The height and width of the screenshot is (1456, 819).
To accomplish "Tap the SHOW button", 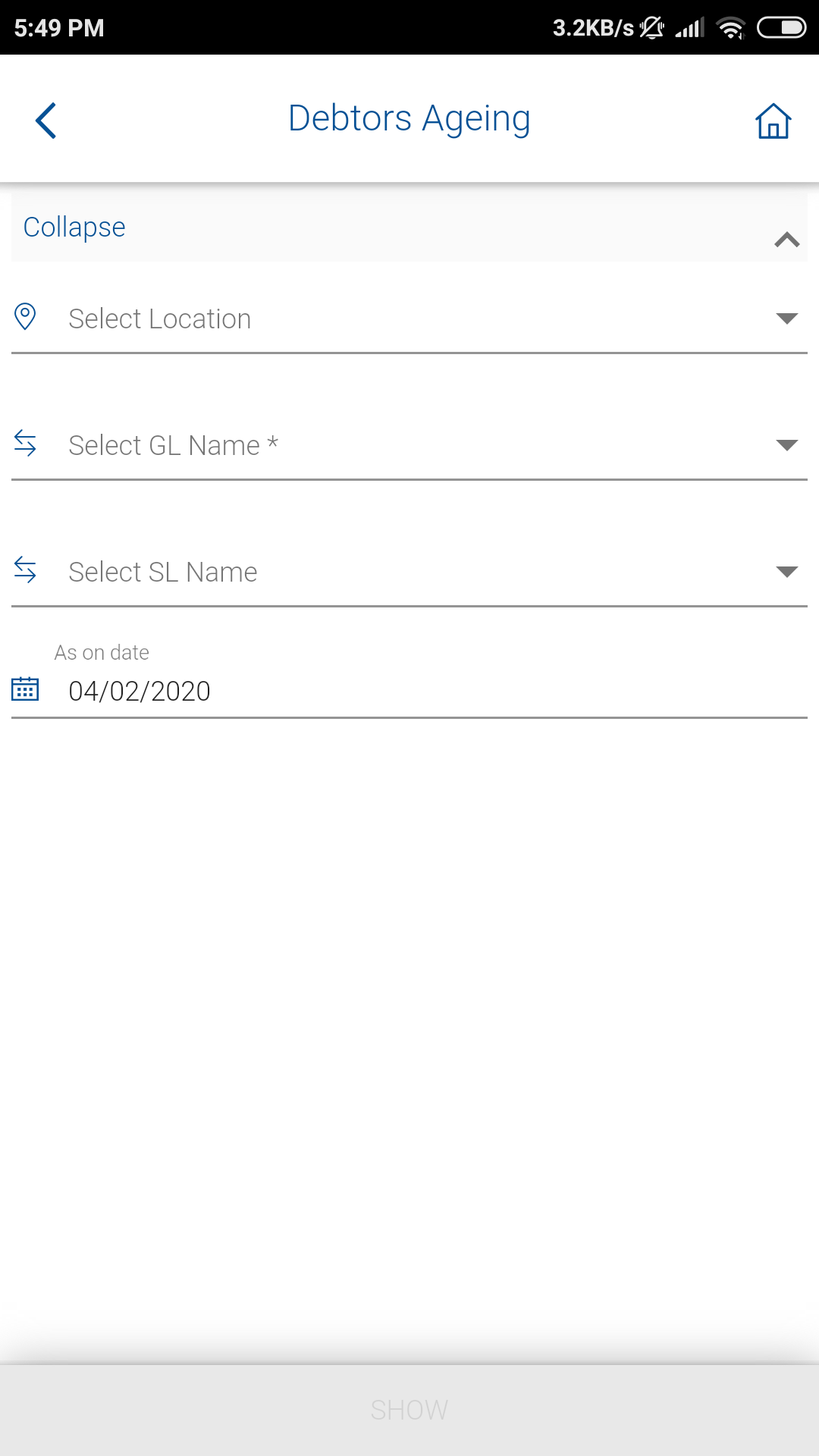I will click(x=409, y=1410).
